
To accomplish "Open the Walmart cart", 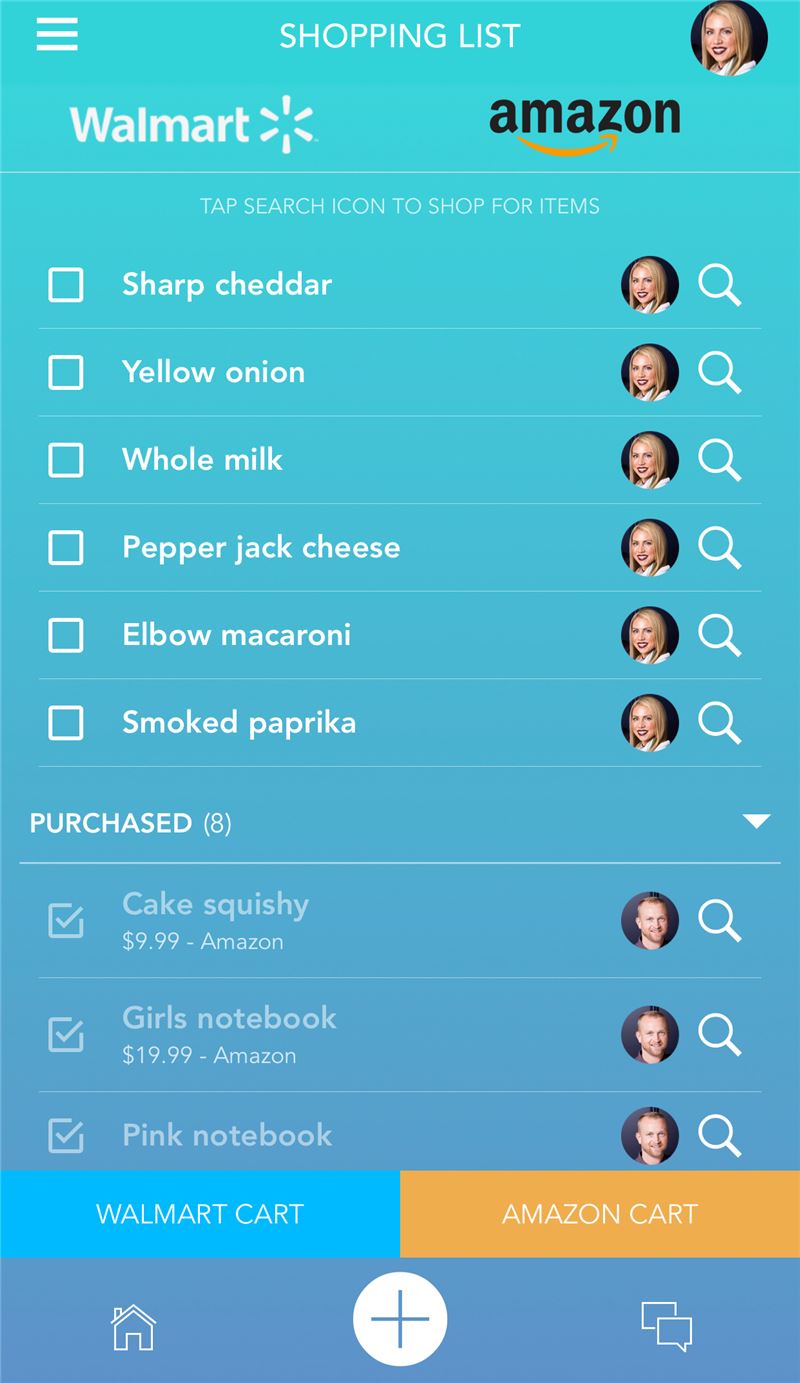I will pyautogui.click(x=200, y=1214).
